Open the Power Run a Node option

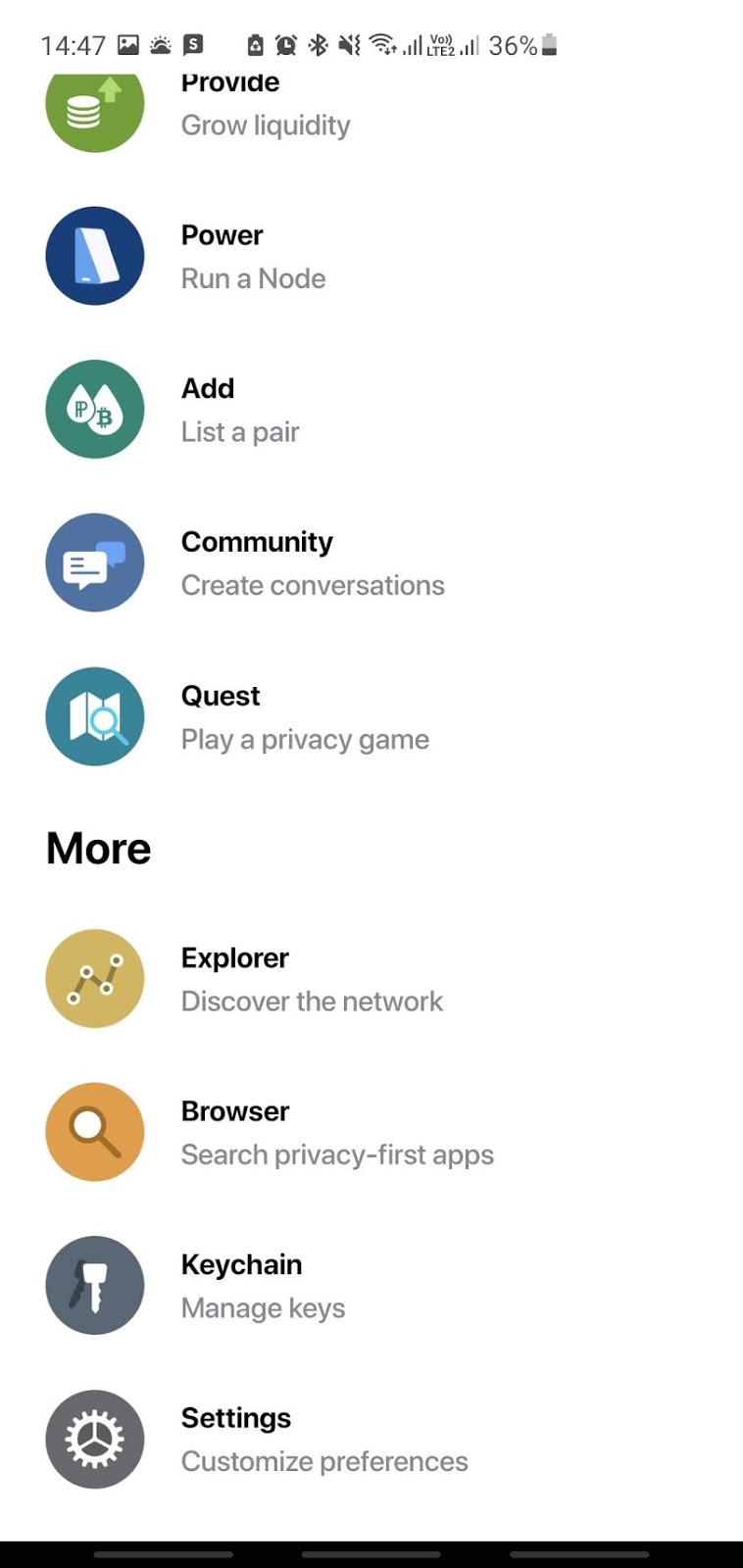point(371,256)
